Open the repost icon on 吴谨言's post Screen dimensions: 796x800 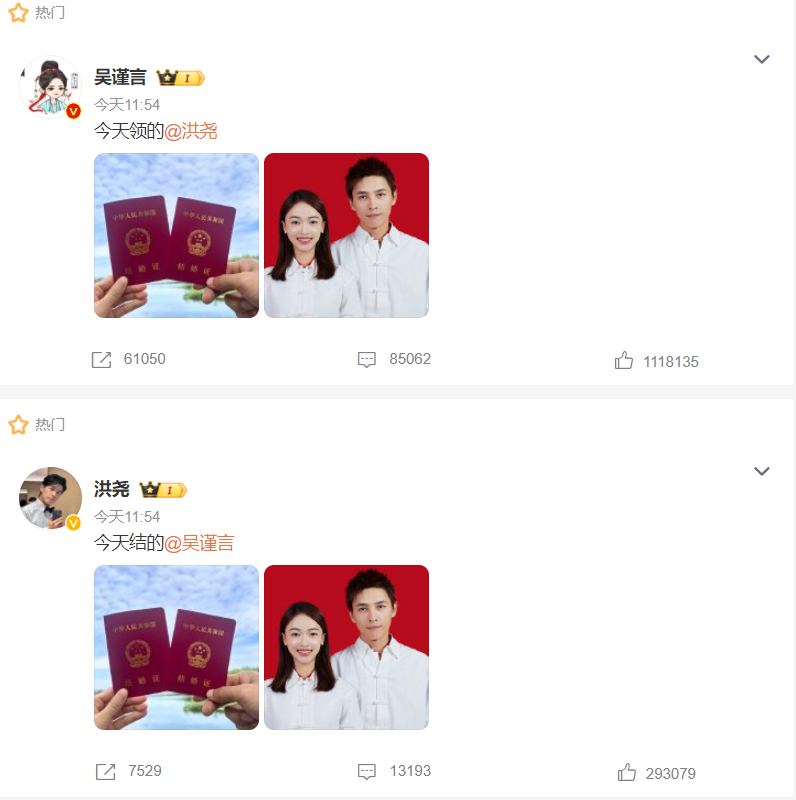[101, 359]
